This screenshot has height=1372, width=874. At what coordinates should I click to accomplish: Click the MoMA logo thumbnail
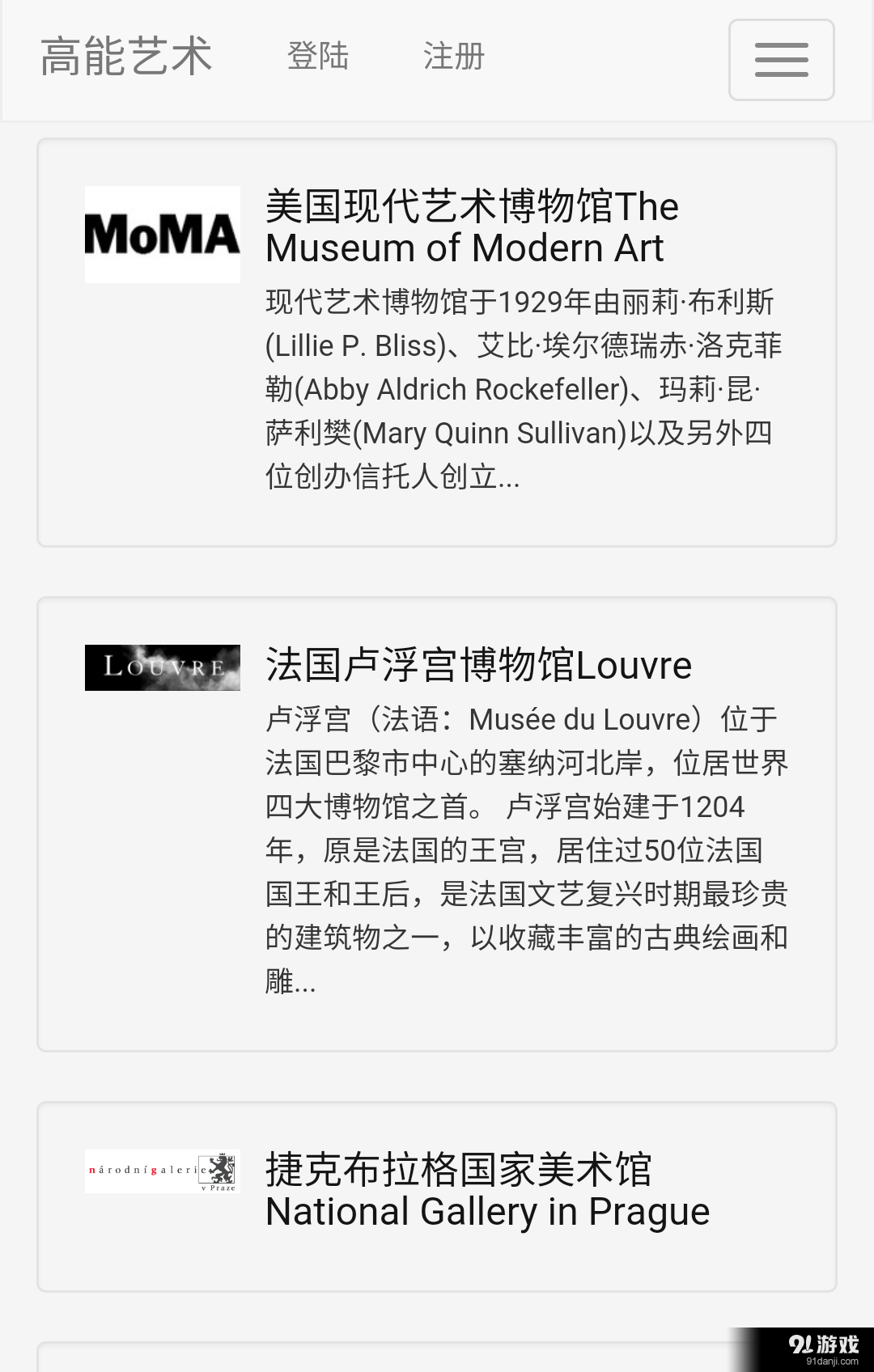[162, 233]
